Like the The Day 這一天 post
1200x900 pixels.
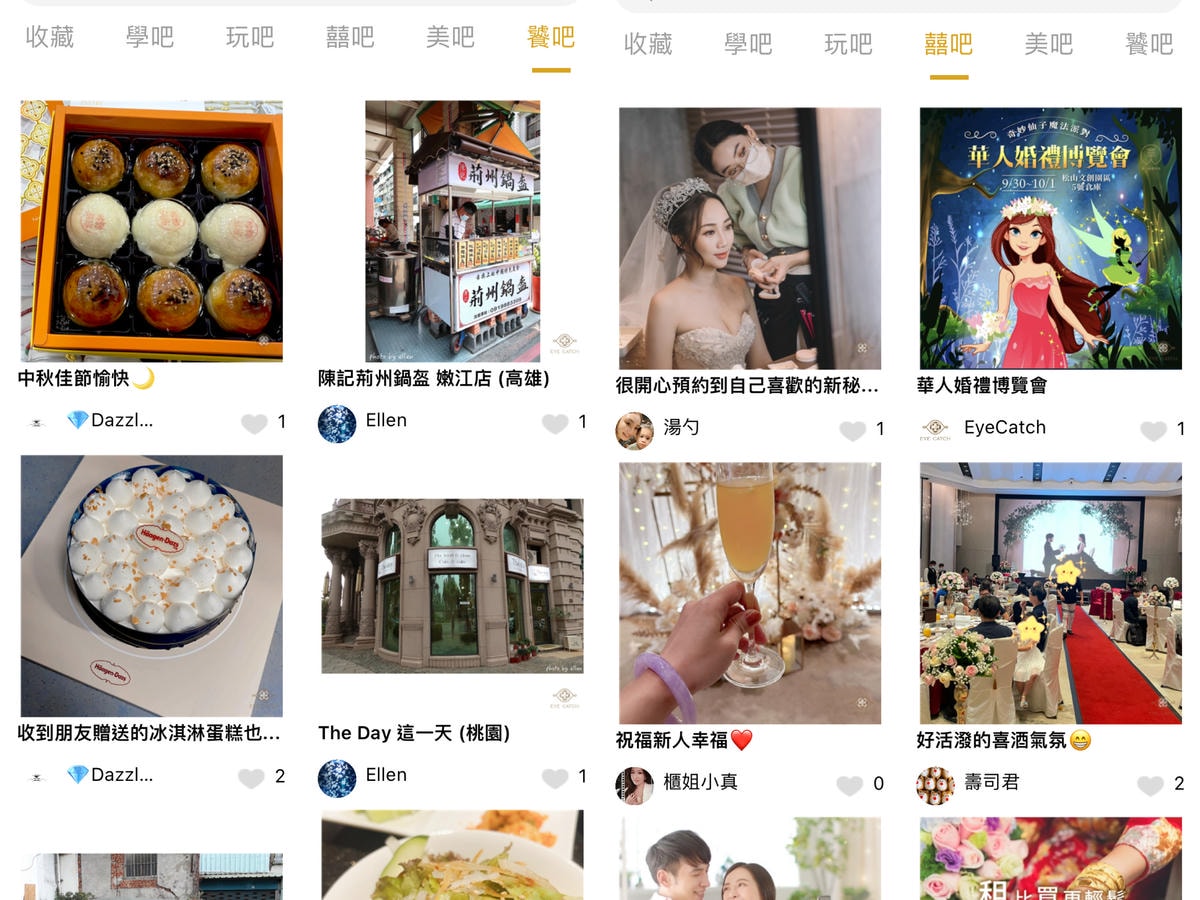click(555, 778)
